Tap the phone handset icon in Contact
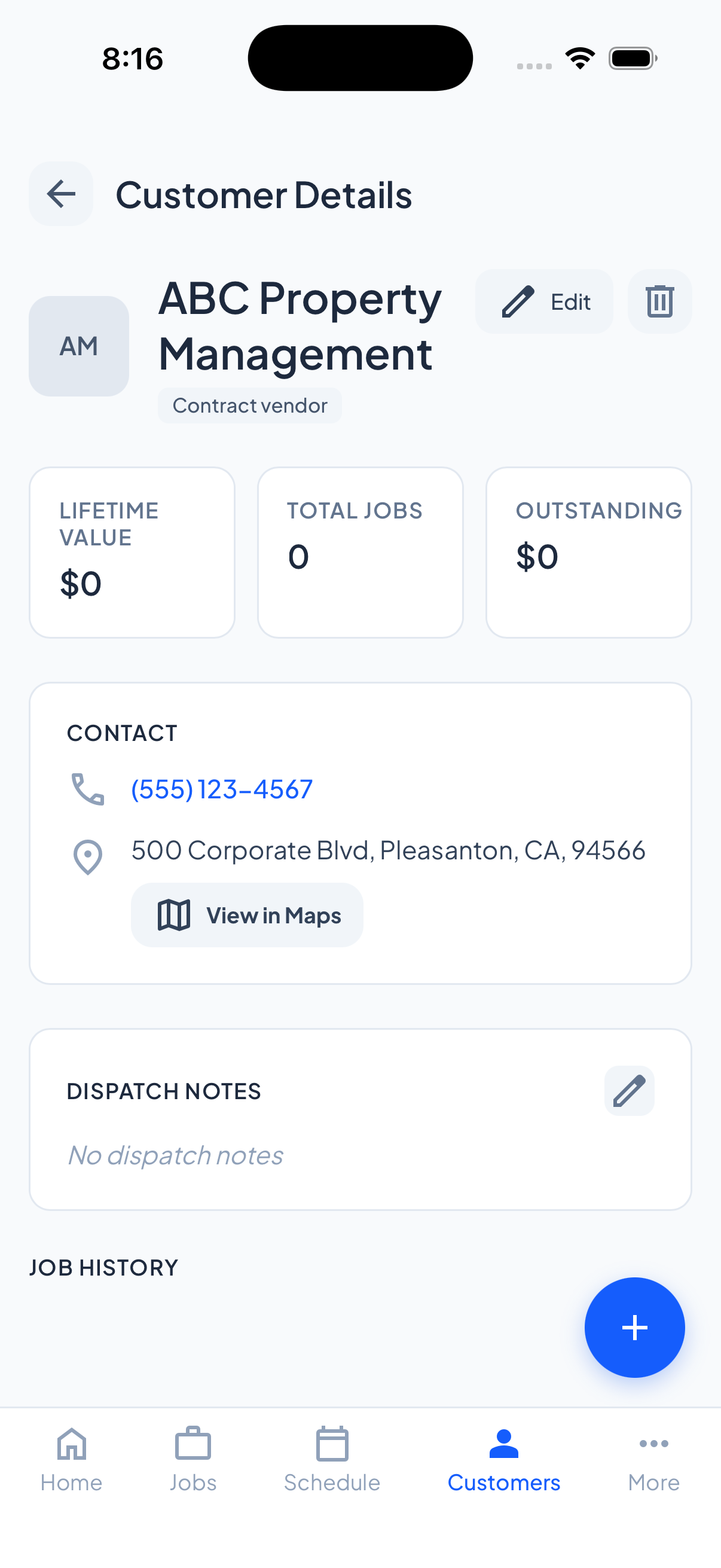The width and height of the screenshot is (721, 1568). (88, 788)
